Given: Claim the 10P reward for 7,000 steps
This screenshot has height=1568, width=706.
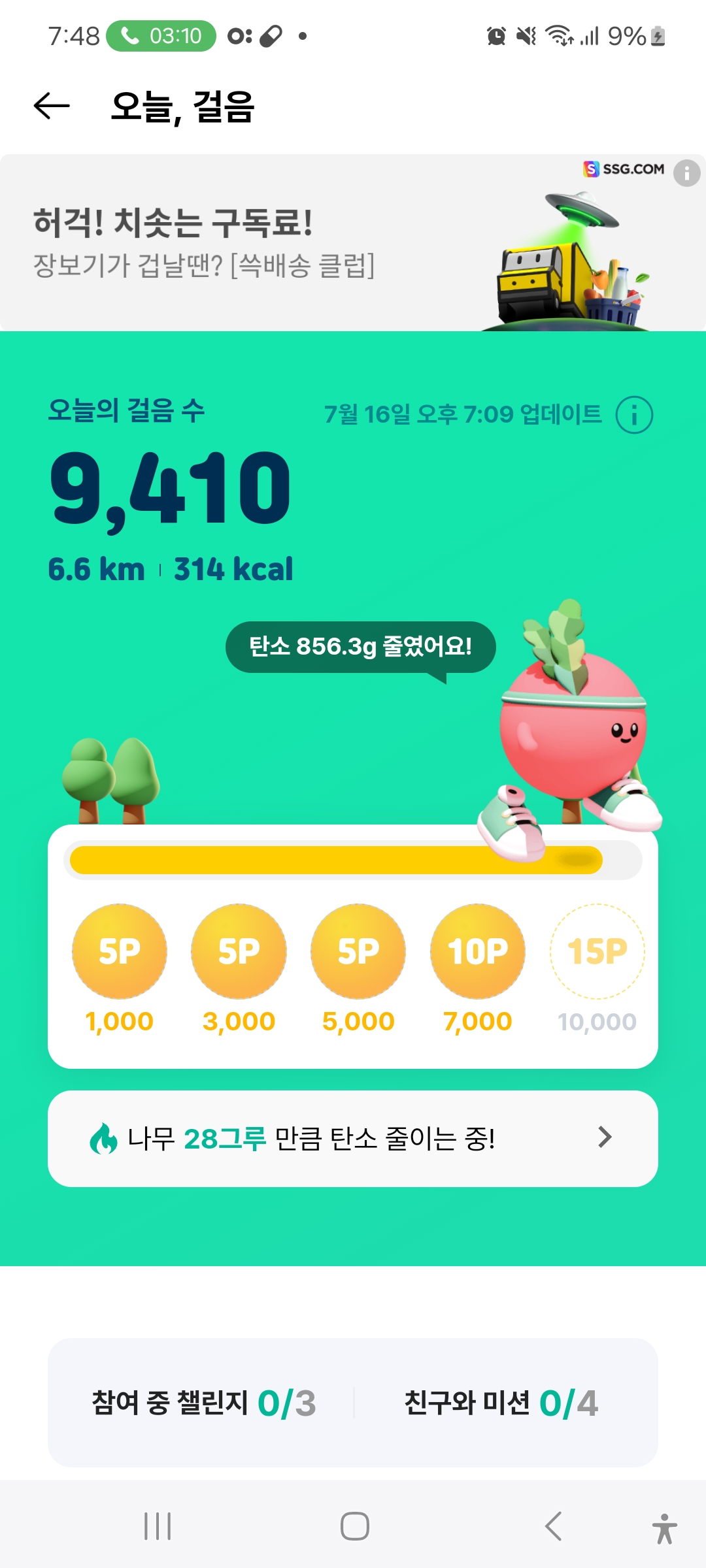Looking at the screenshot, I should pyautogui.click(x=478, y=951).
